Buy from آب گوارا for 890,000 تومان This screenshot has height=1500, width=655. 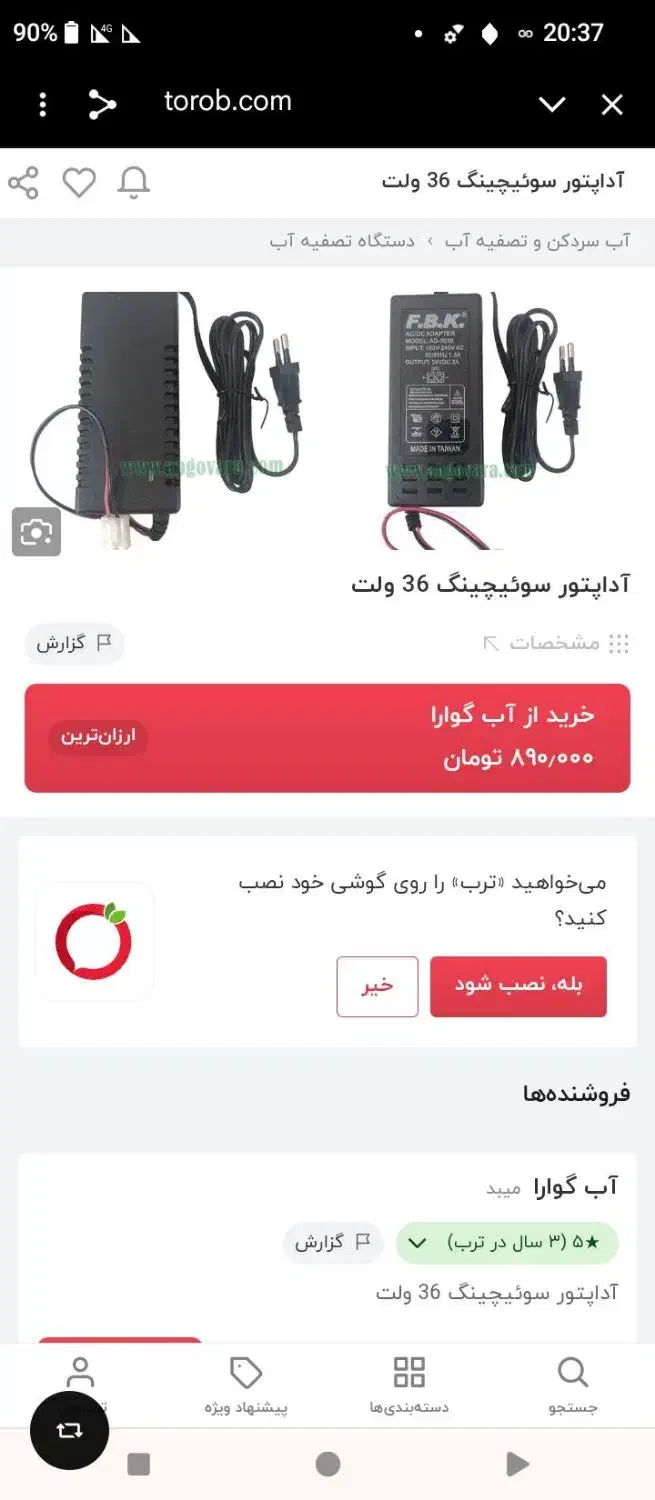pos(327,738)
